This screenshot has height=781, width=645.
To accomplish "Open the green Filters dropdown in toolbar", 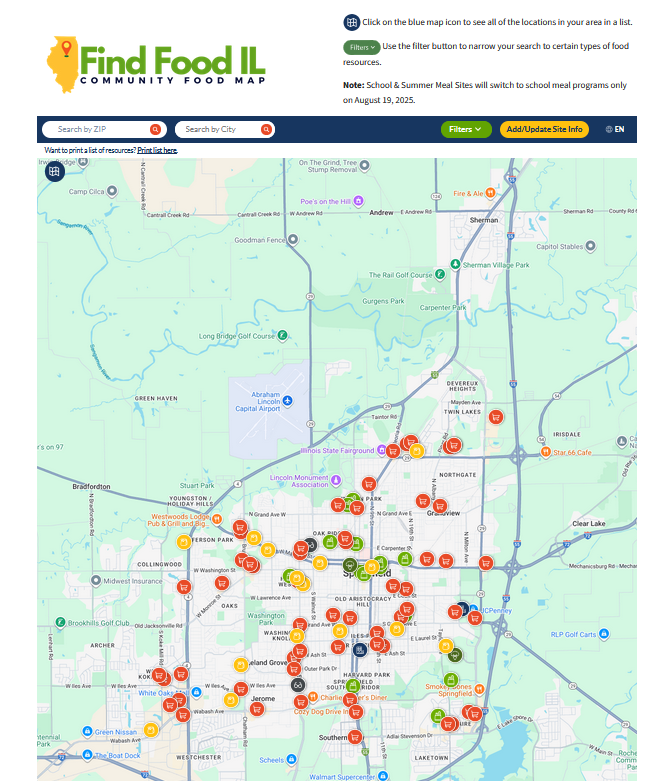I will coord(466,129).
